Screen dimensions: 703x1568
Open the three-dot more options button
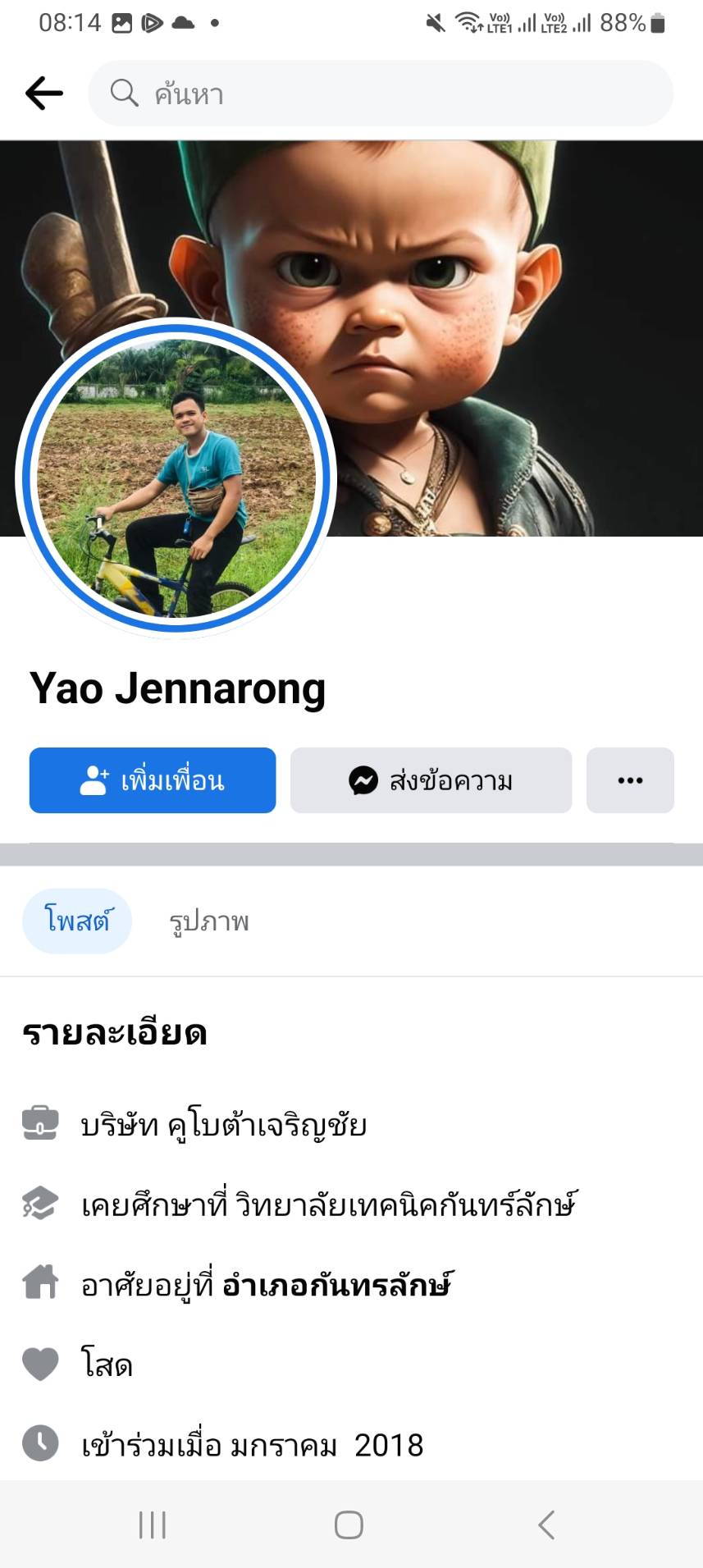(630, 780)
